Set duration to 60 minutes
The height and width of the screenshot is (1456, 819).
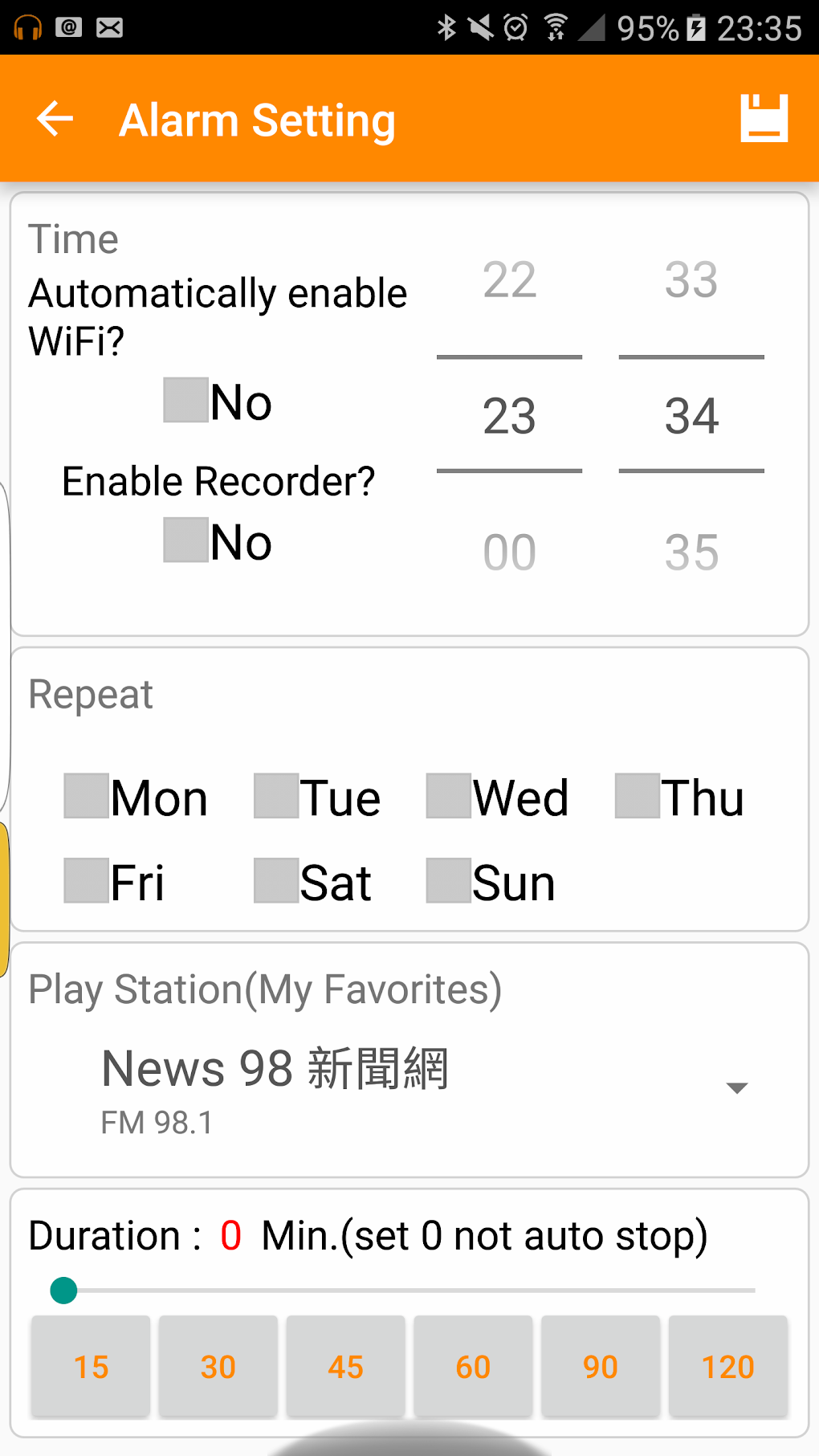(x=473, y=1366)
